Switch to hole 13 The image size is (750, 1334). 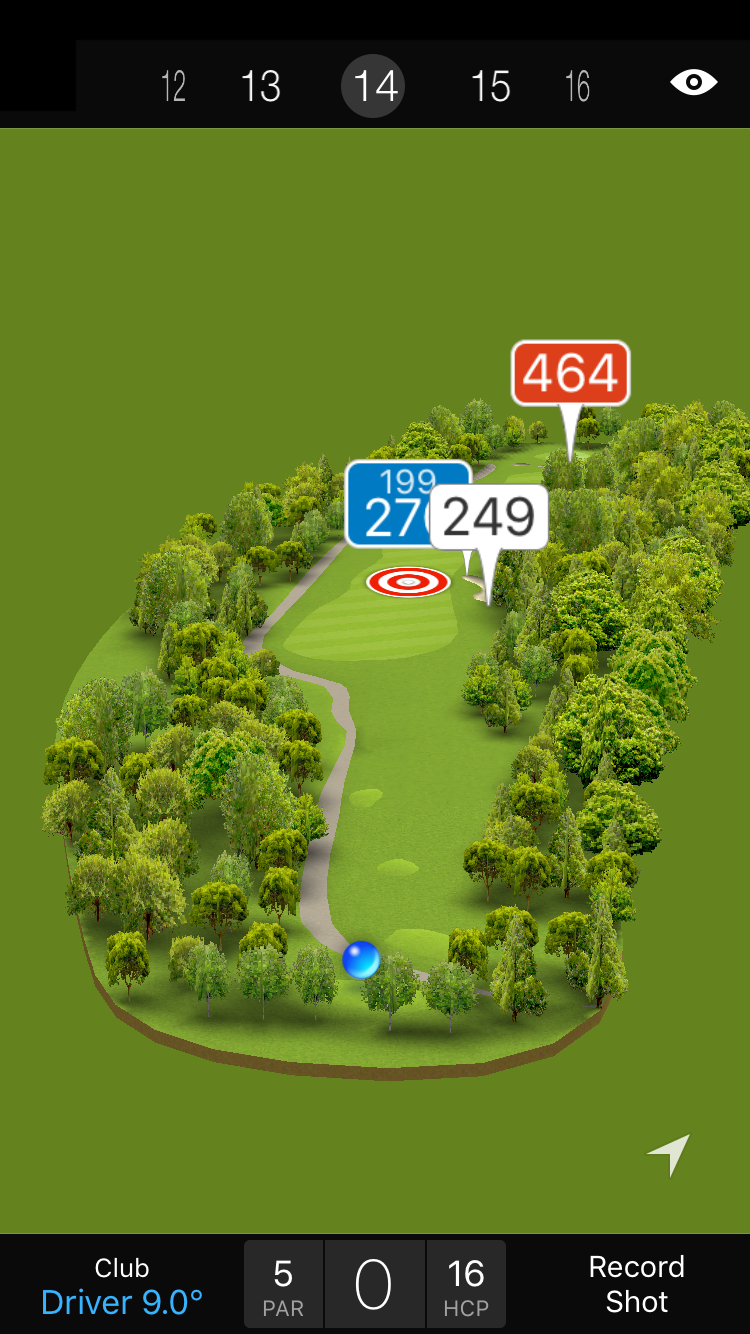click(261, 87)
